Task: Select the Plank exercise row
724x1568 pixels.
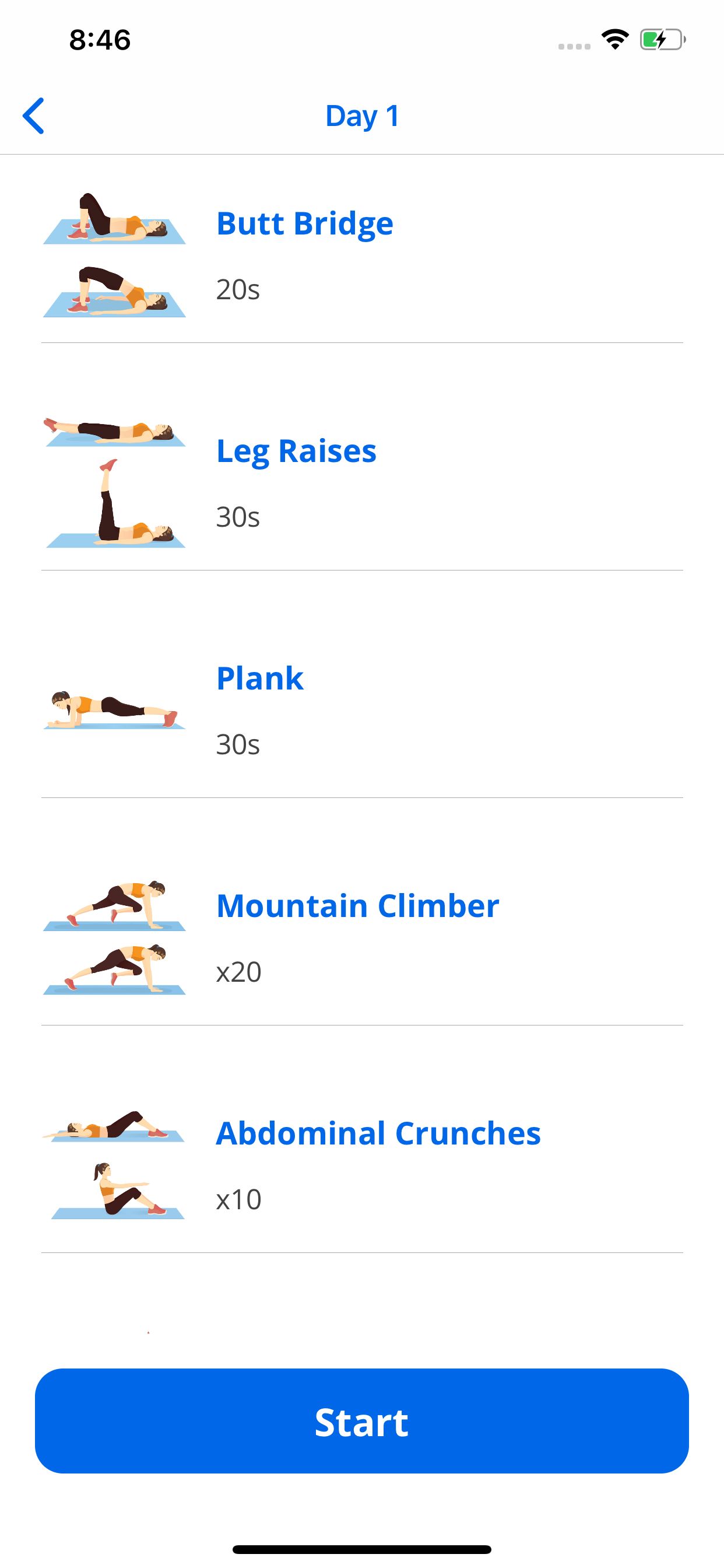Action: coord(362,710)
